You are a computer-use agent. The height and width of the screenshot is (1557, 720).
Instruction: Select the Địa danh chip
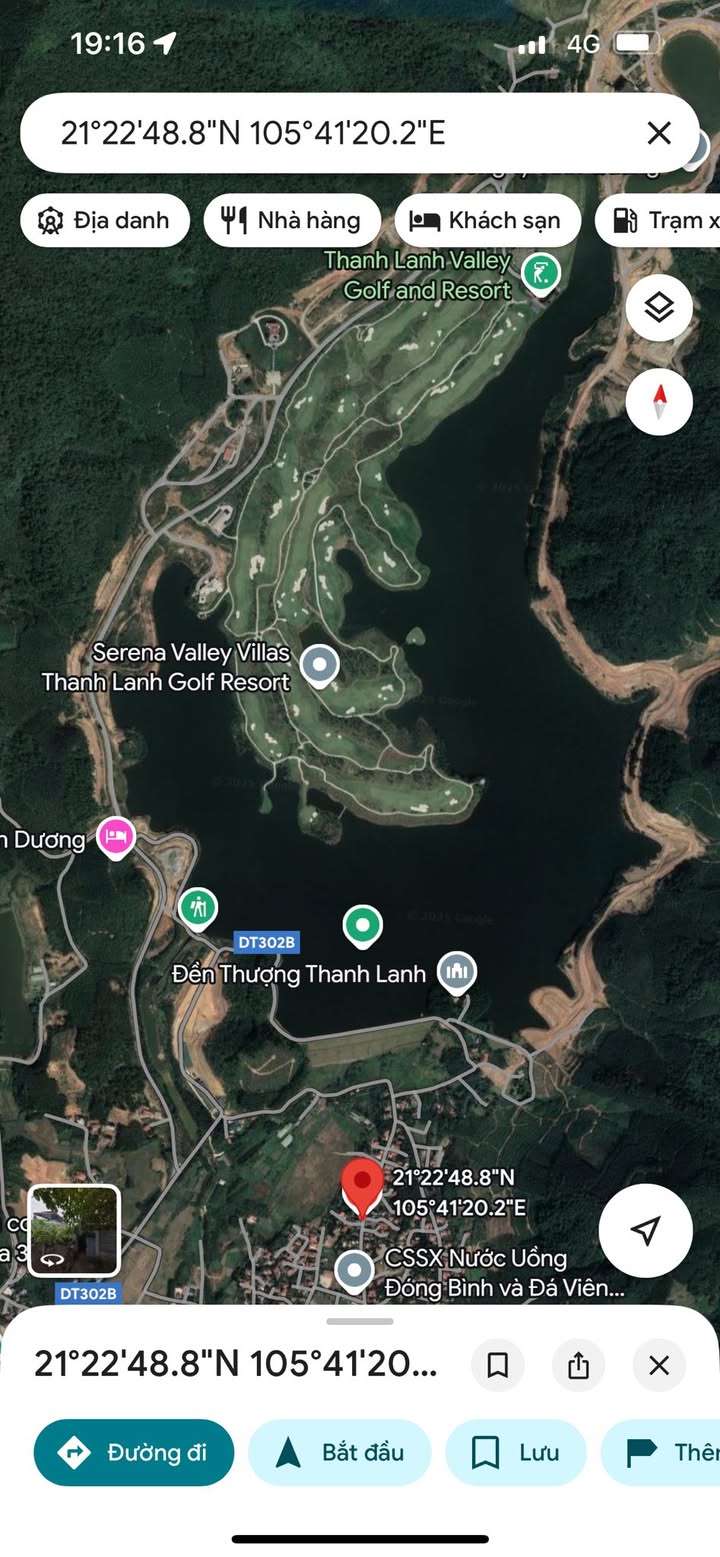(105, 220)
